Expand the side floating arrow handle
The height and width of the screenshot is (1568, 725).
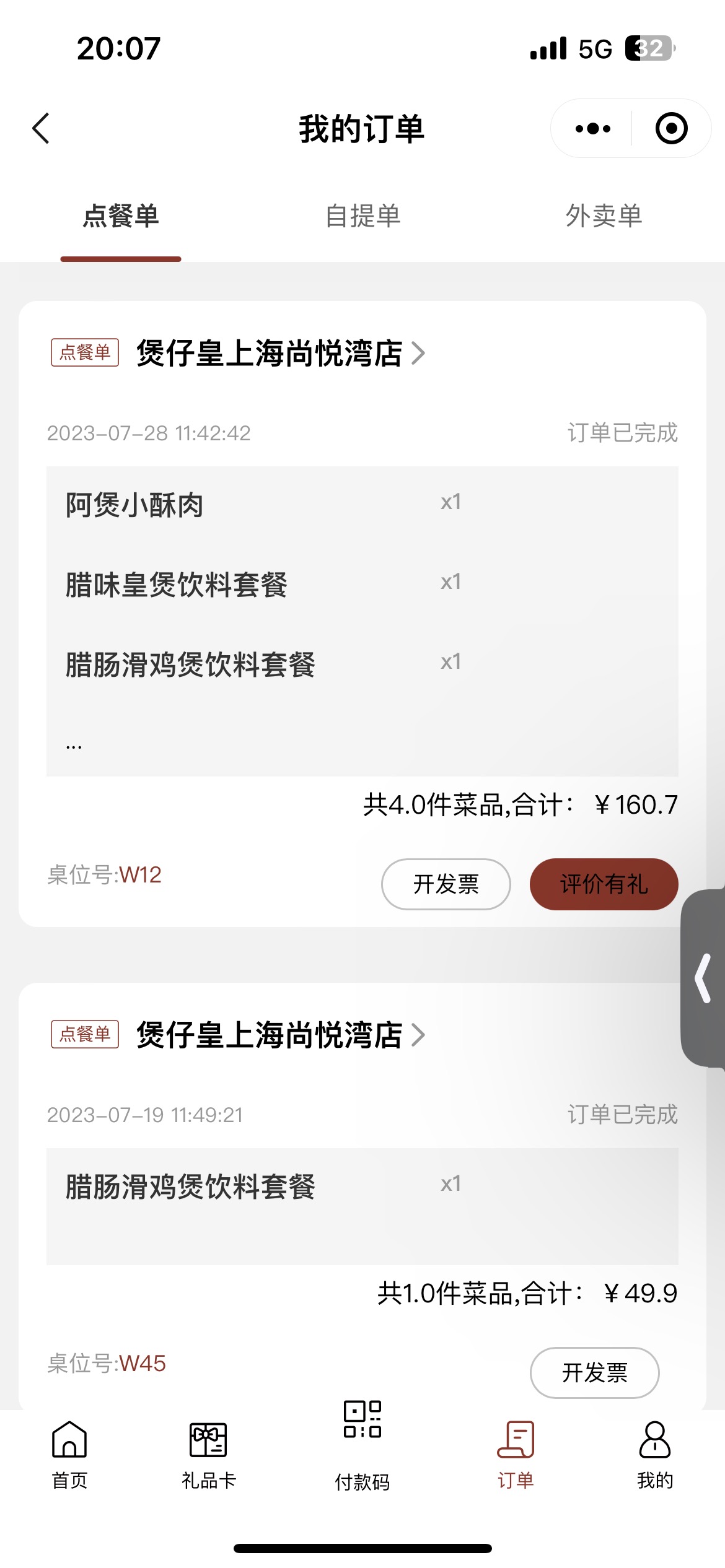pos(703,978)
